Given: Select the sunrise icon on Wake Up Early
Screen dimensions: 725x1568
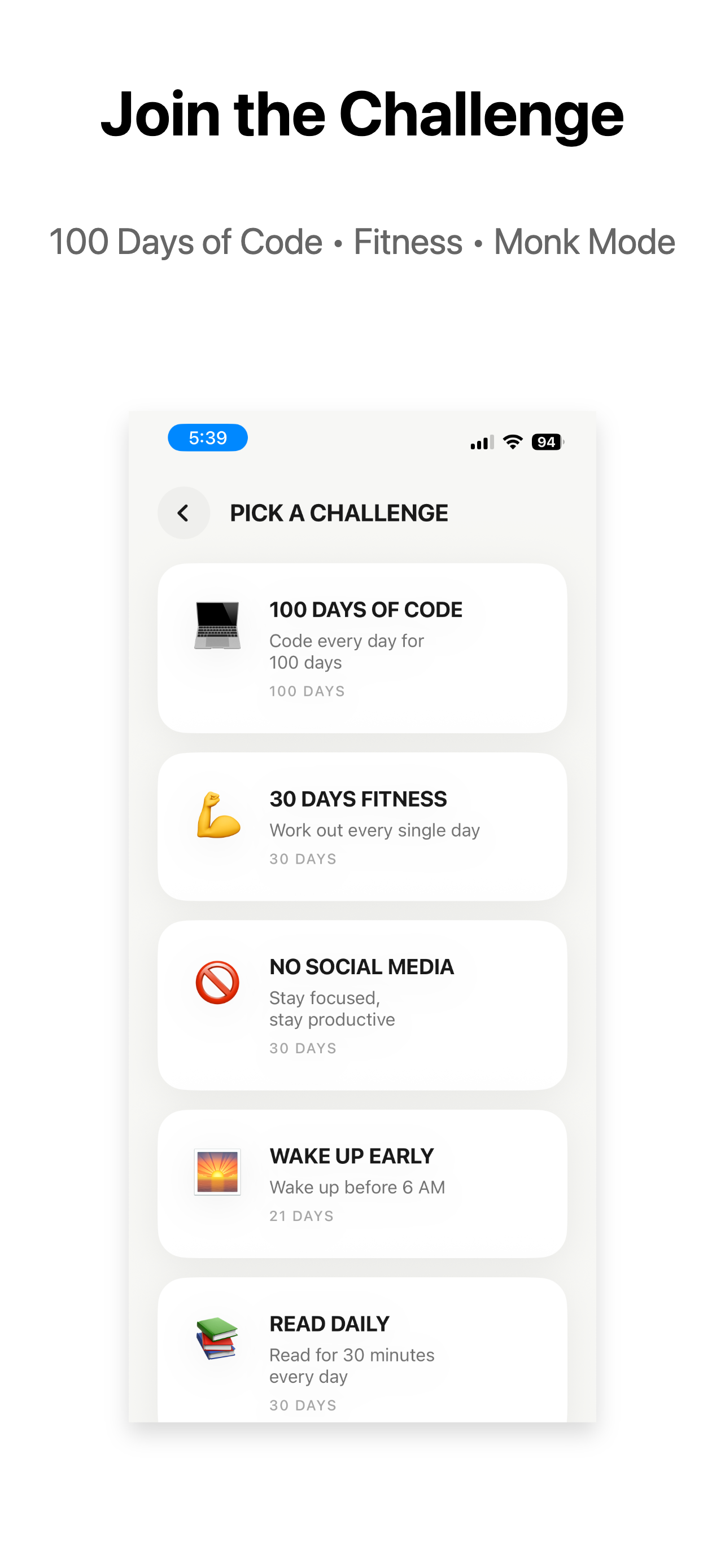Looking at the screenshot, I should click(x=217, y=1172).
